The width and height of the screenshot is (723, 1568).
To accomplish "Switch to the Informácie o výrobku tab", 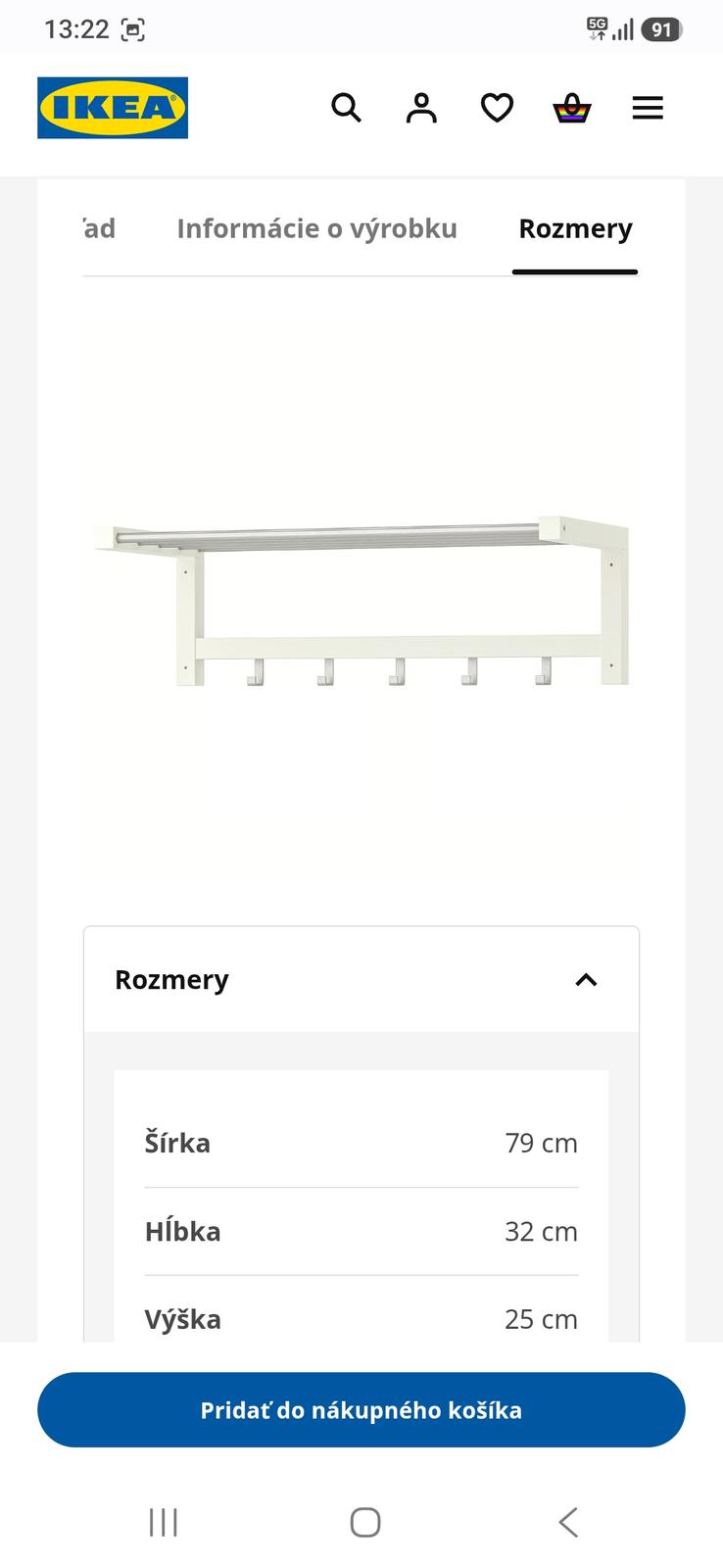I will click(x=316, y=228).
